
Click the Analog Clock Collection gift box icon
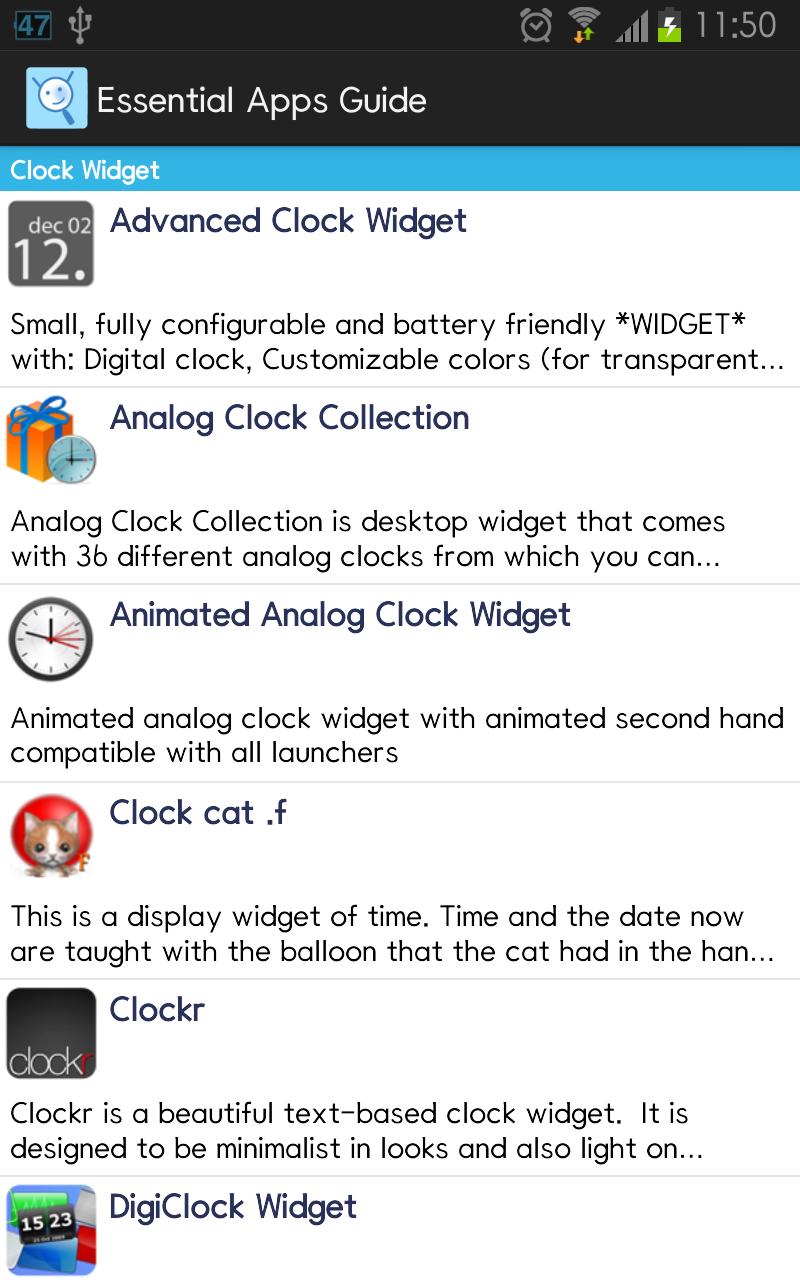(x=50, y=440)
